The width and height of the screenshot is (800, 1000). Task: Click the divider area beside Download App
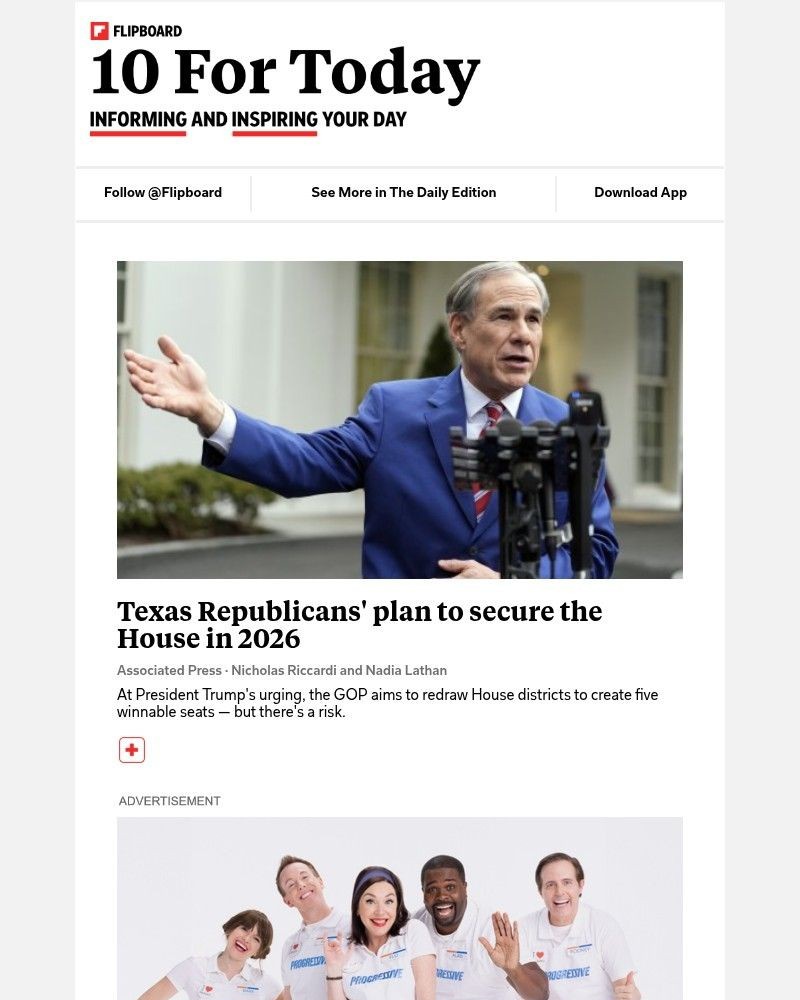point(556,192)
